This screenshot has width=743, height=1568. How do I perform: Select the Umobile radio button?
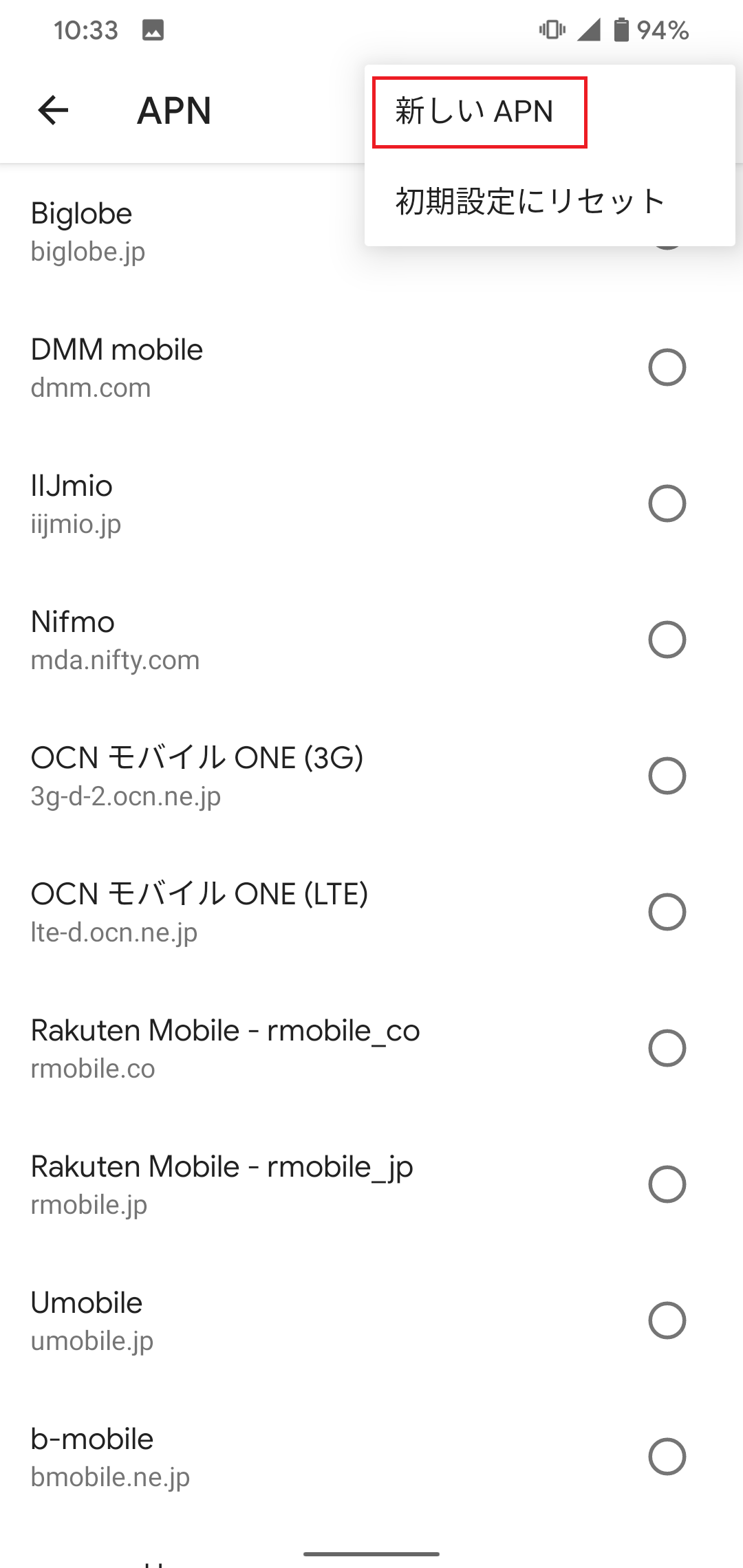point(667,1321)
